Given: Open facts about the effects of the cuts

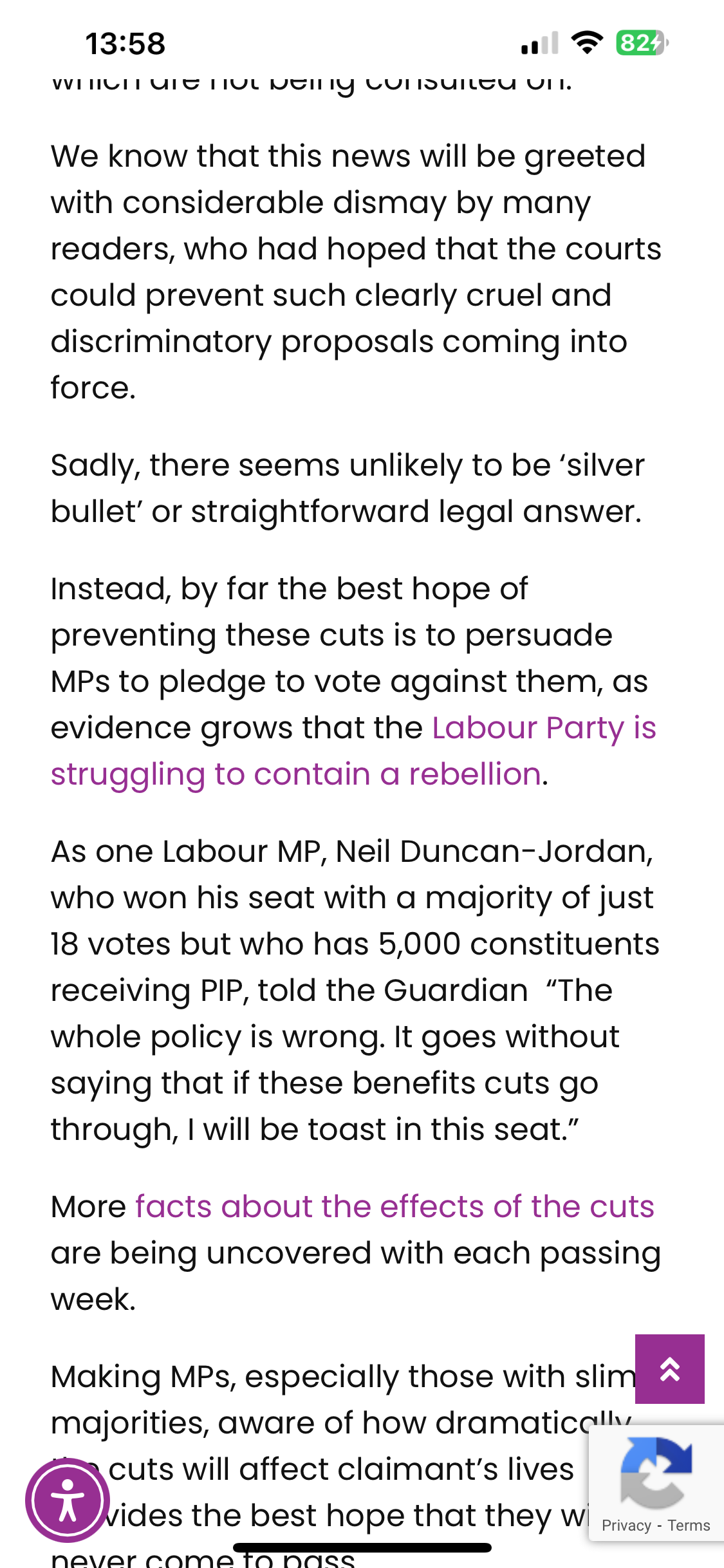Looking at the screenshot, I should tap(394, 1207).
